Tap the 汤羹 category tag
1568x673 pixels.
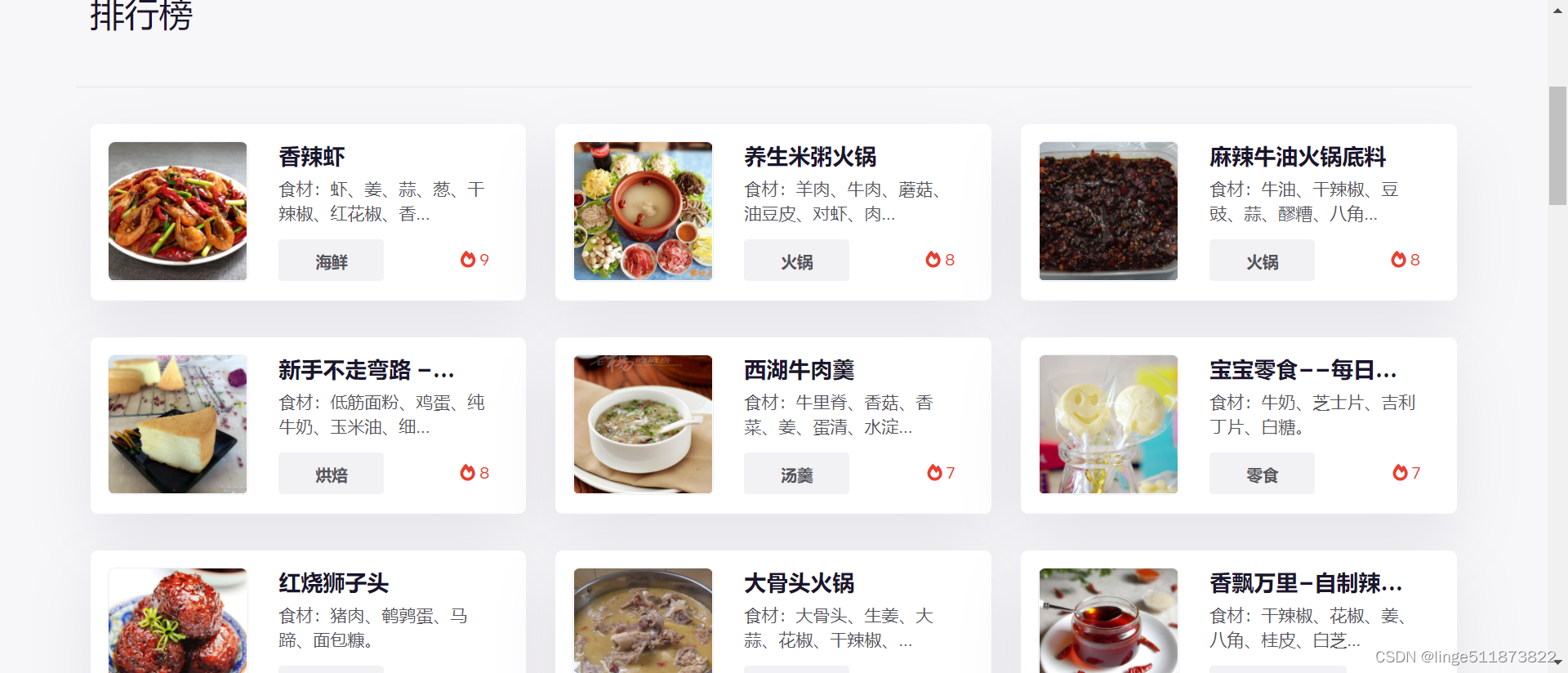point(796,475)
